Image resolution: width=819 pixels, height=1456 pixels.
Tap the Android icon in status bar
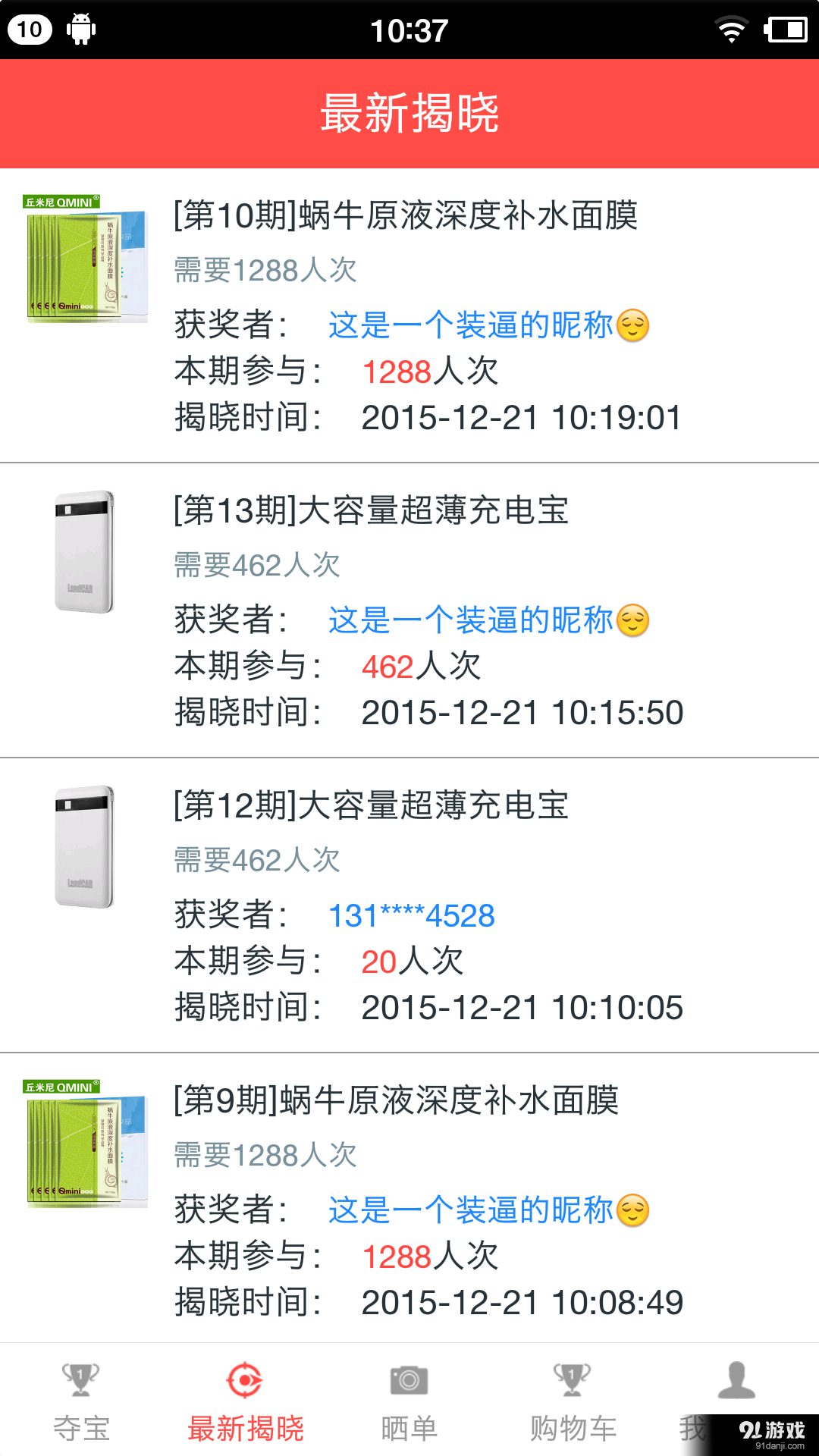tap(80, 29)
